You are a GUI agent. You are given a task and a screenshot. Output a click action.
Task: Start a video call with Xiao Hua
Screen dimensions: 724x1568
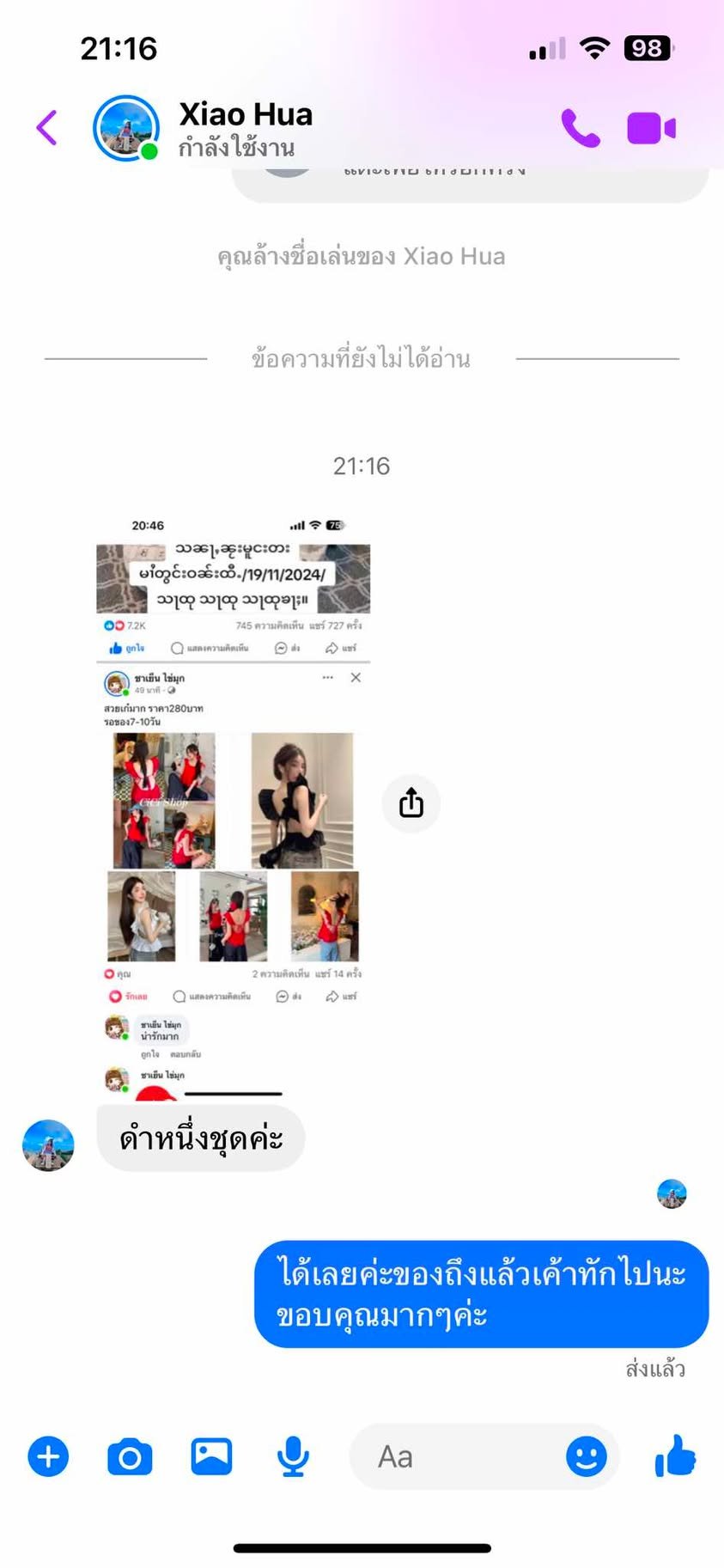(651, 128)
